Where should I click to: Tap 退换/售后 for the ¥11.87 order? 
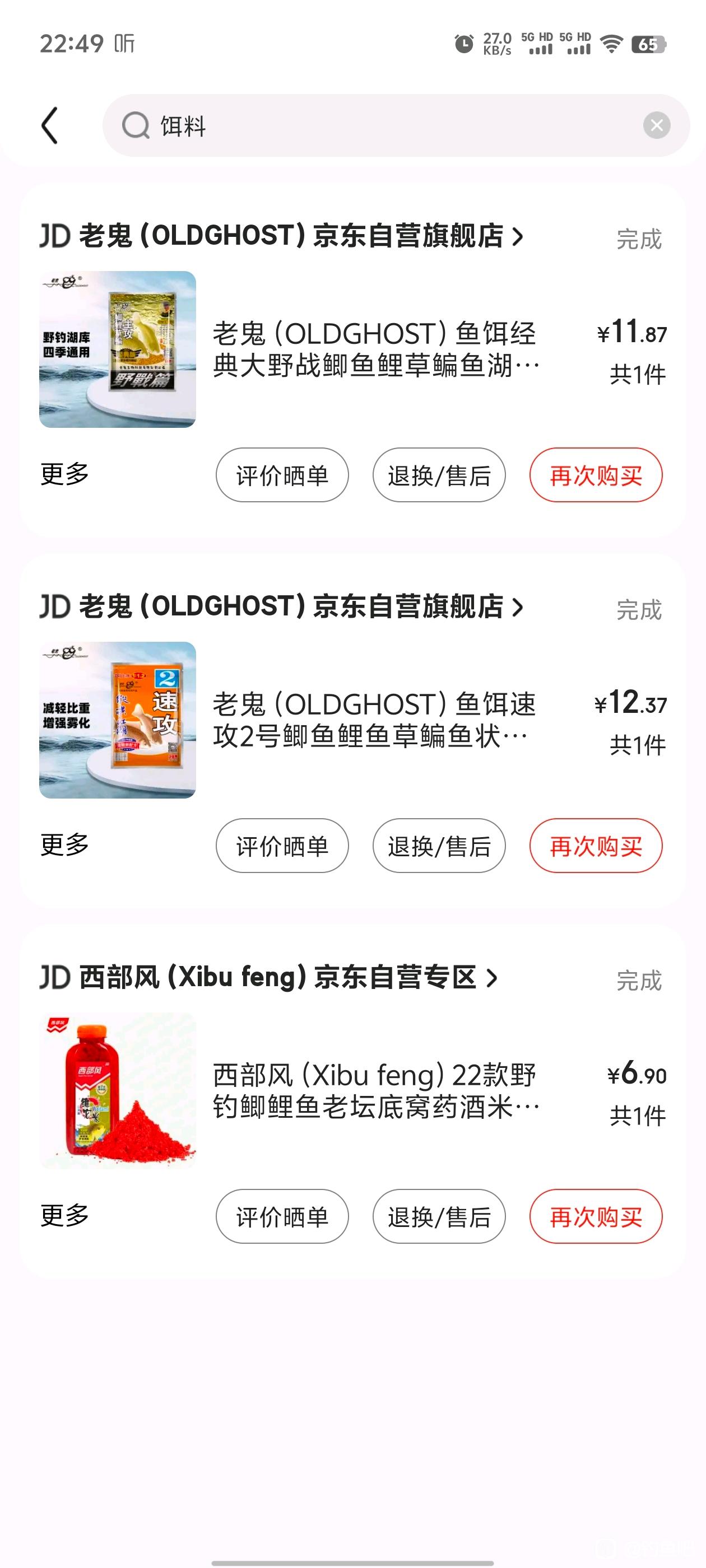[x=439, y=475]
